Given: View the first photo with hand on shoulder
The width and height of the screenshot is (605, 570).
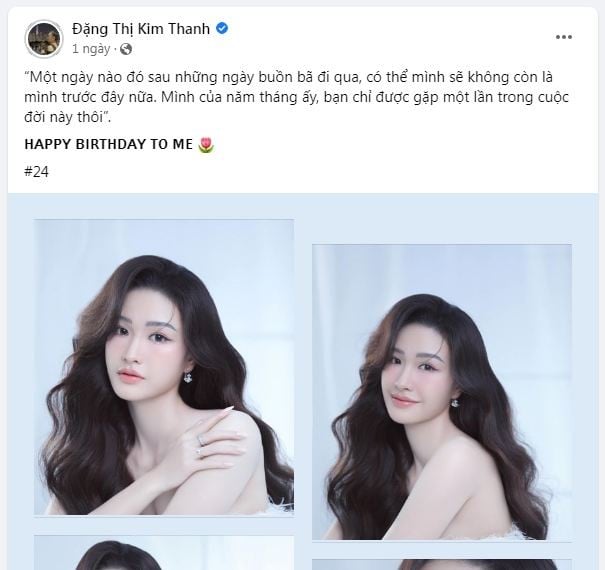Looking at the screenshot, I should (164, 367).
